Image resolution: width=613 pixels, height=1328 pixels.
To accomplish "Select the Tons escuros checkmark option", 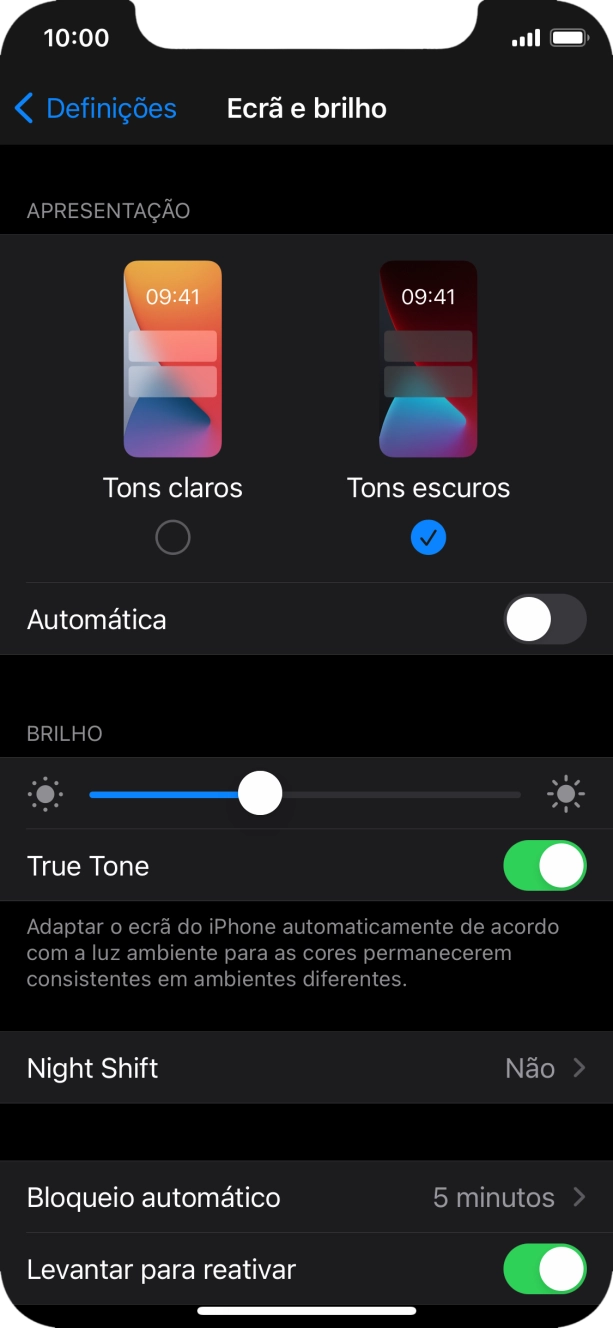I will tap(428, 539).
